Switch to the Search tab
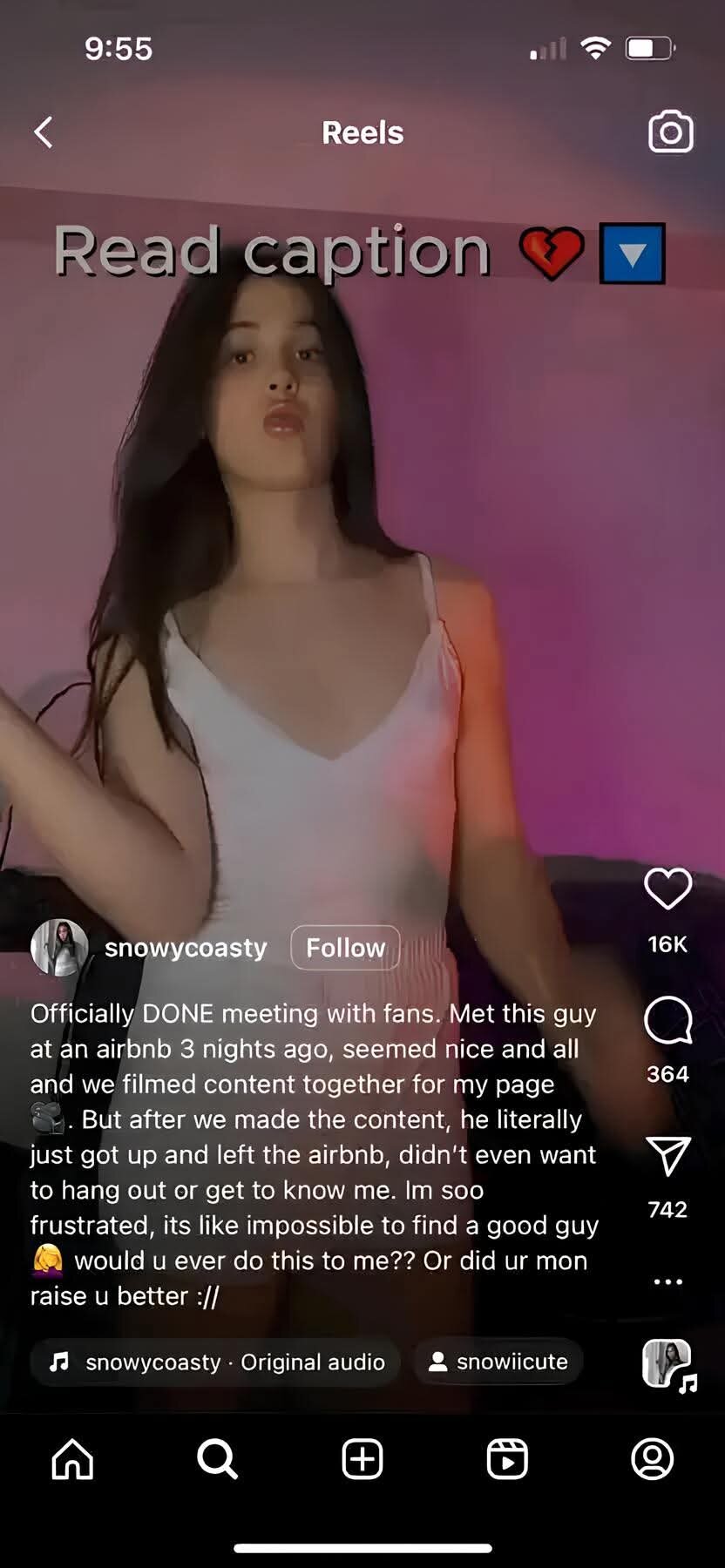725x1568 pixels. 217,1459
